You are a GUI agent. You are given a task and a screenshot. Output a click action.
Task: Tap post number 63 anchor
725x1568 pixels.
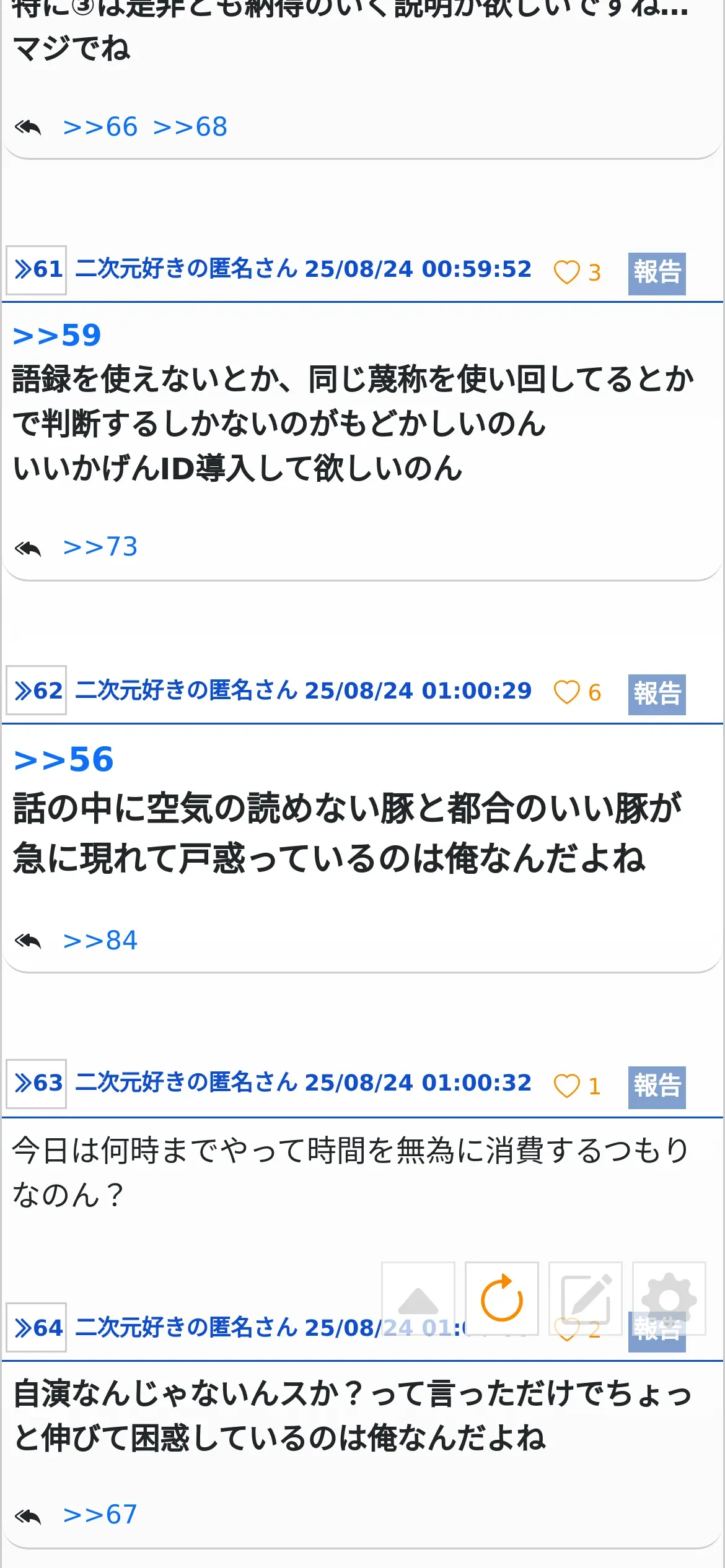37,1083
